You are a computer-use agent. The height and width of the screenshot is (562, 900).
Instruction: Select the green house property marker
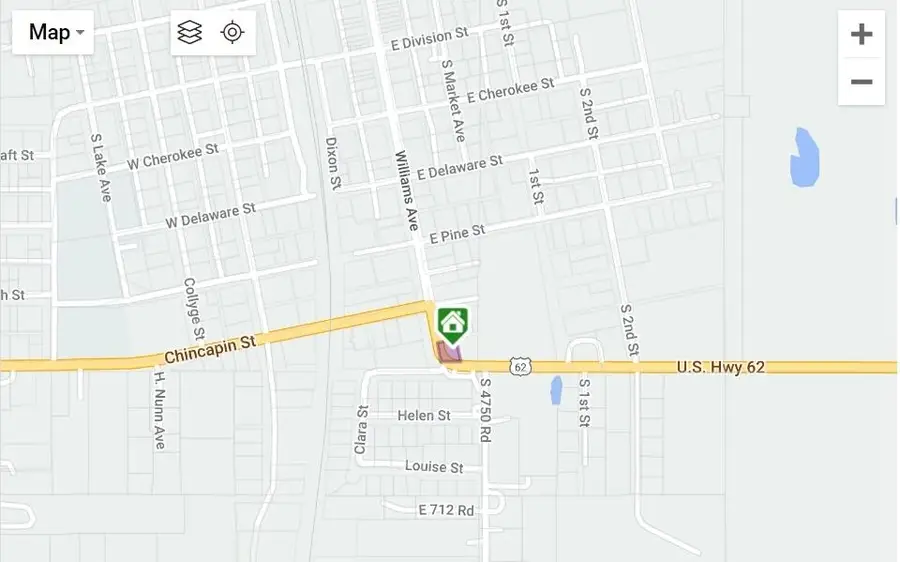[452, 324]
